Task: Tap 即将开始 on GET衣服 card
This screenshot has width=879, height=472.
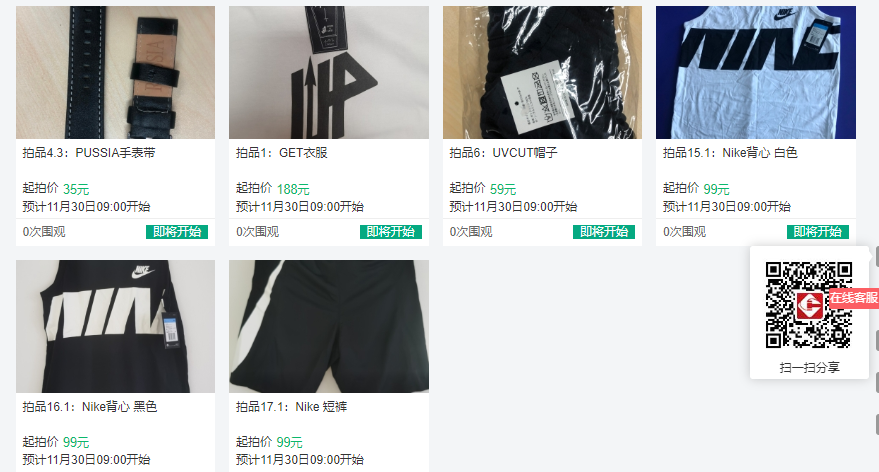Action: point(390,232)
